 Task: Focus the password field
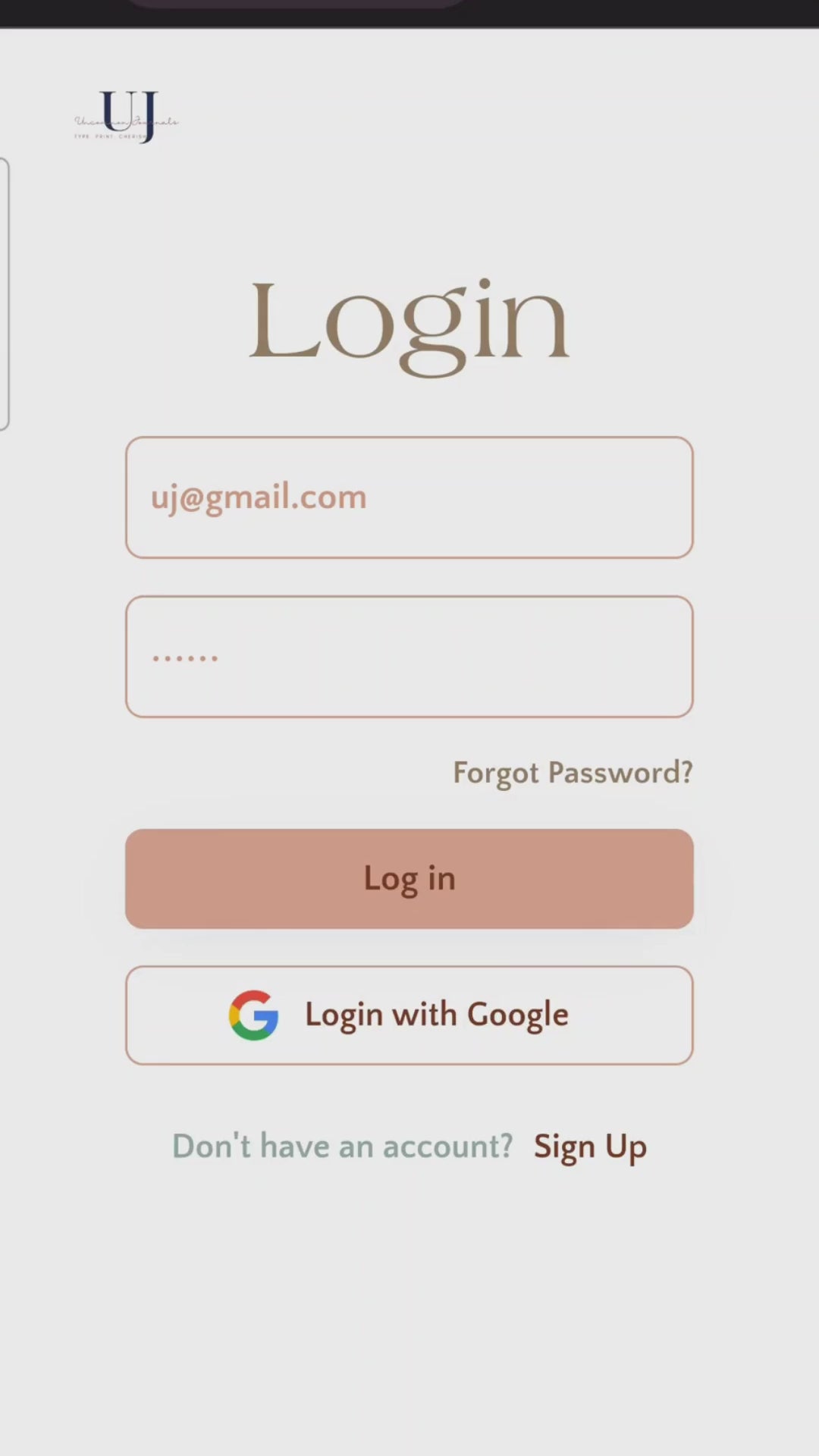tap(409, 657)
